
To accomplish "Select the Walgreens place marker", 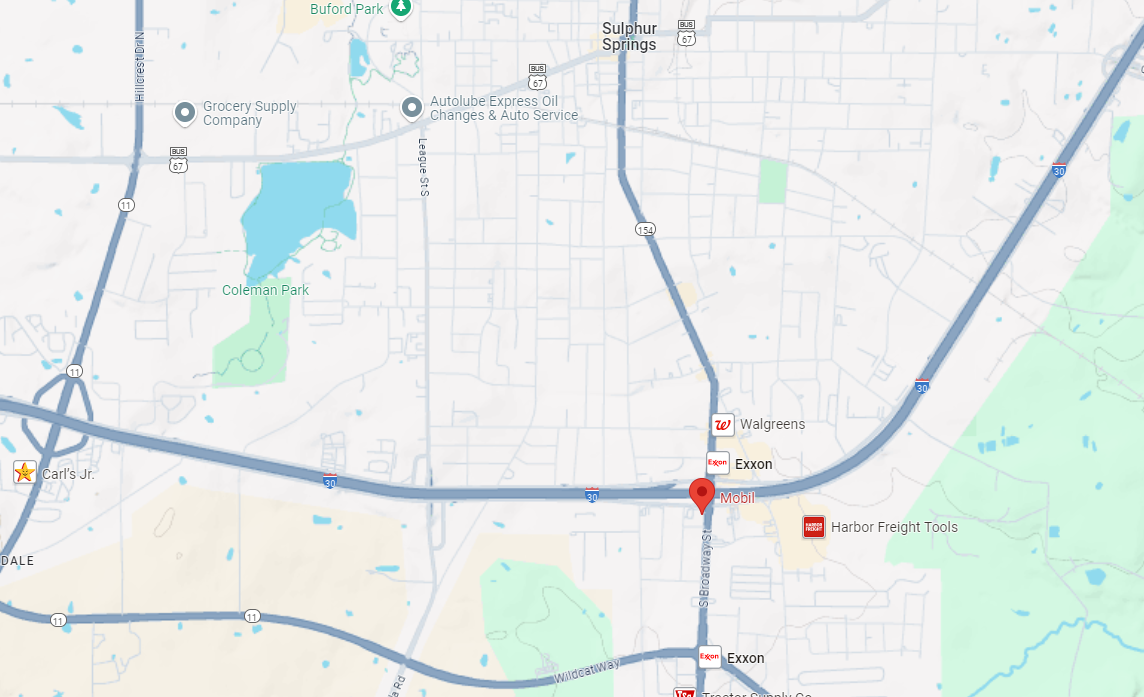I will pos(722,425).
